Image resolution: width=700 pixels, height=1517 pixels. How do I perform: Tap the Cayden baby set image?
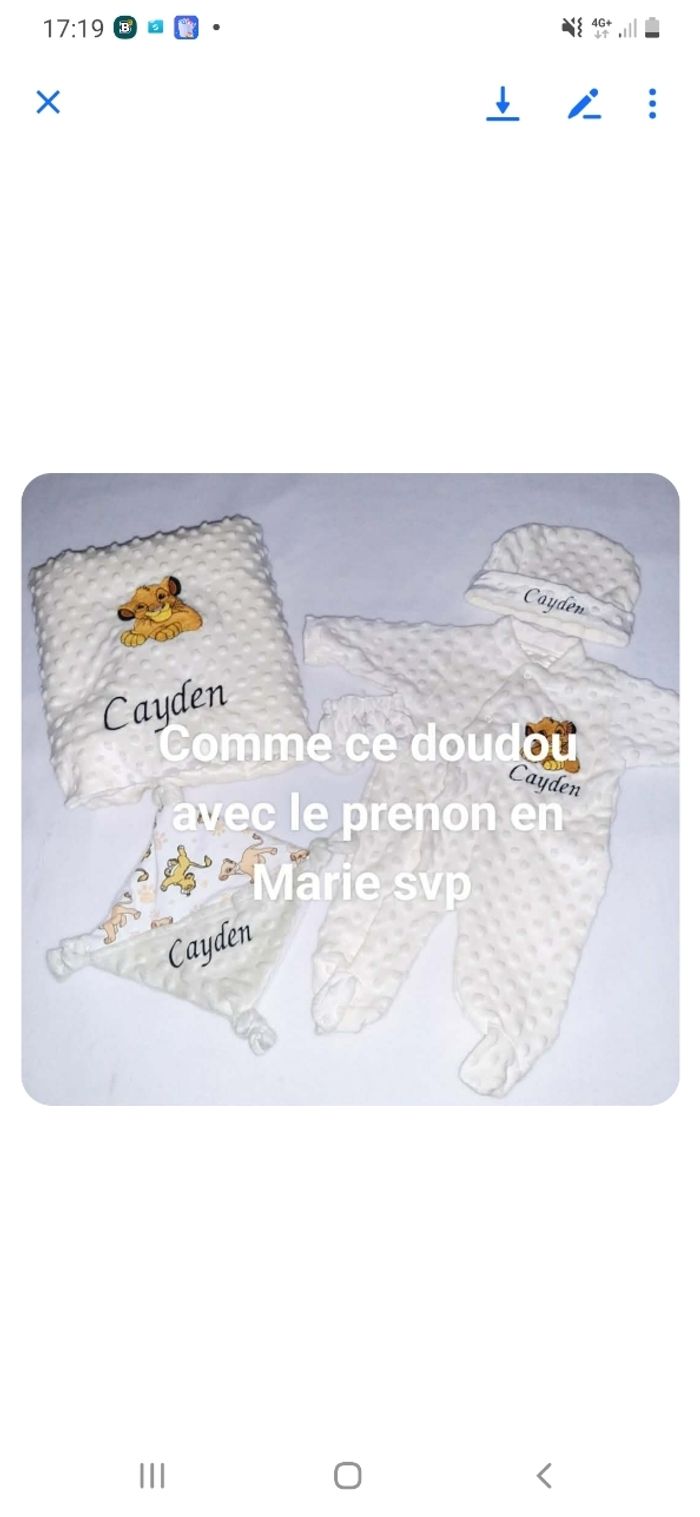tap(350, 788)
